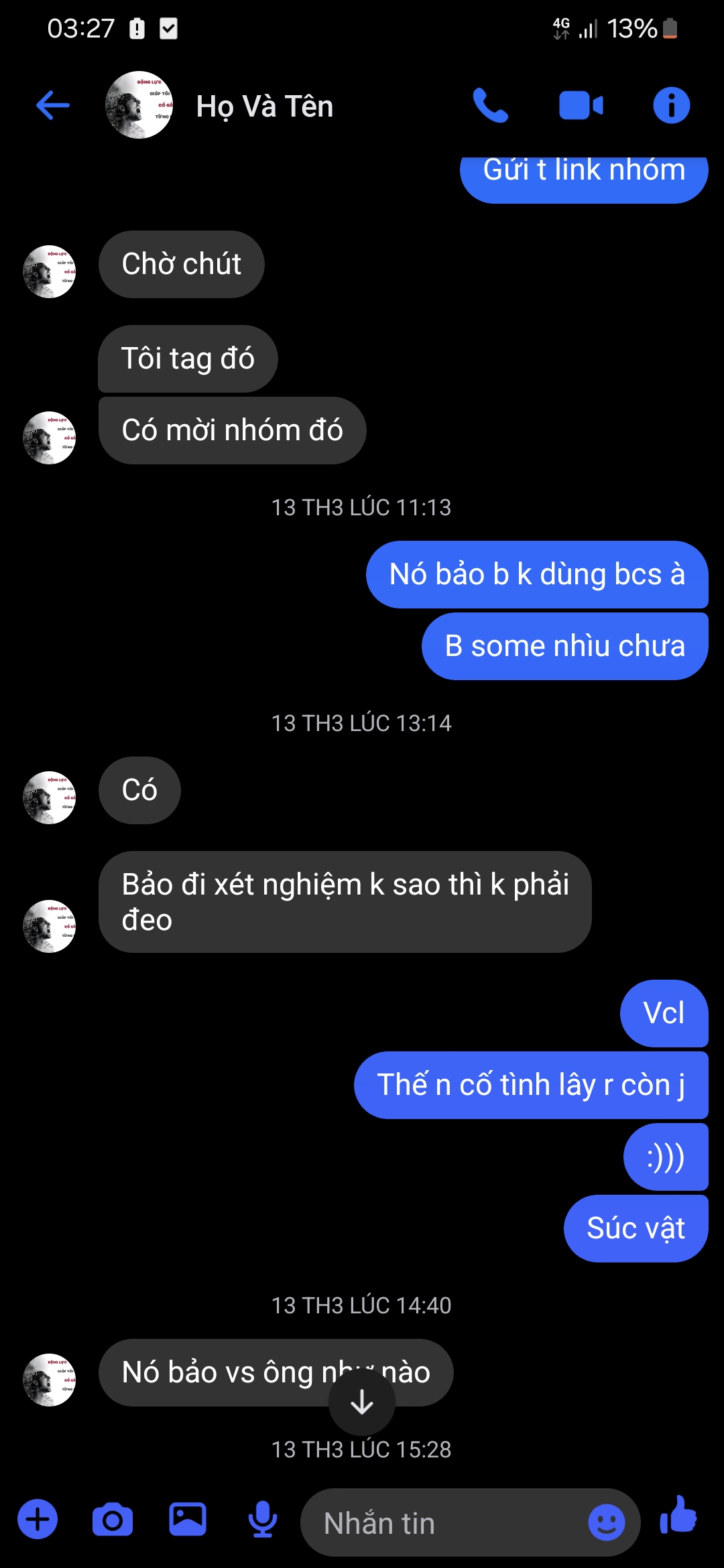Image resolution: width=724 pixels, height=1568 pixels.
Task: Open the conversation info icon
Action: pos(671,105)
